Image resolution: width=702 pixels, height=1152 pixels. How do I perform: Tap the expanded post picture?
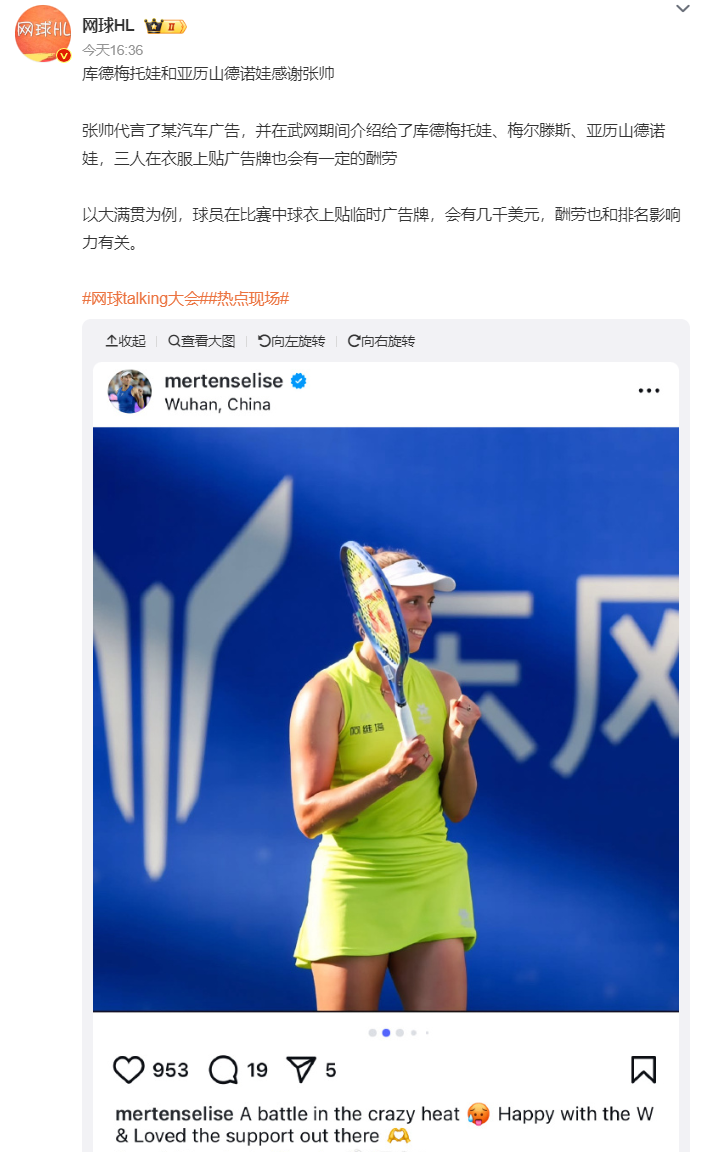coord(385,720)
